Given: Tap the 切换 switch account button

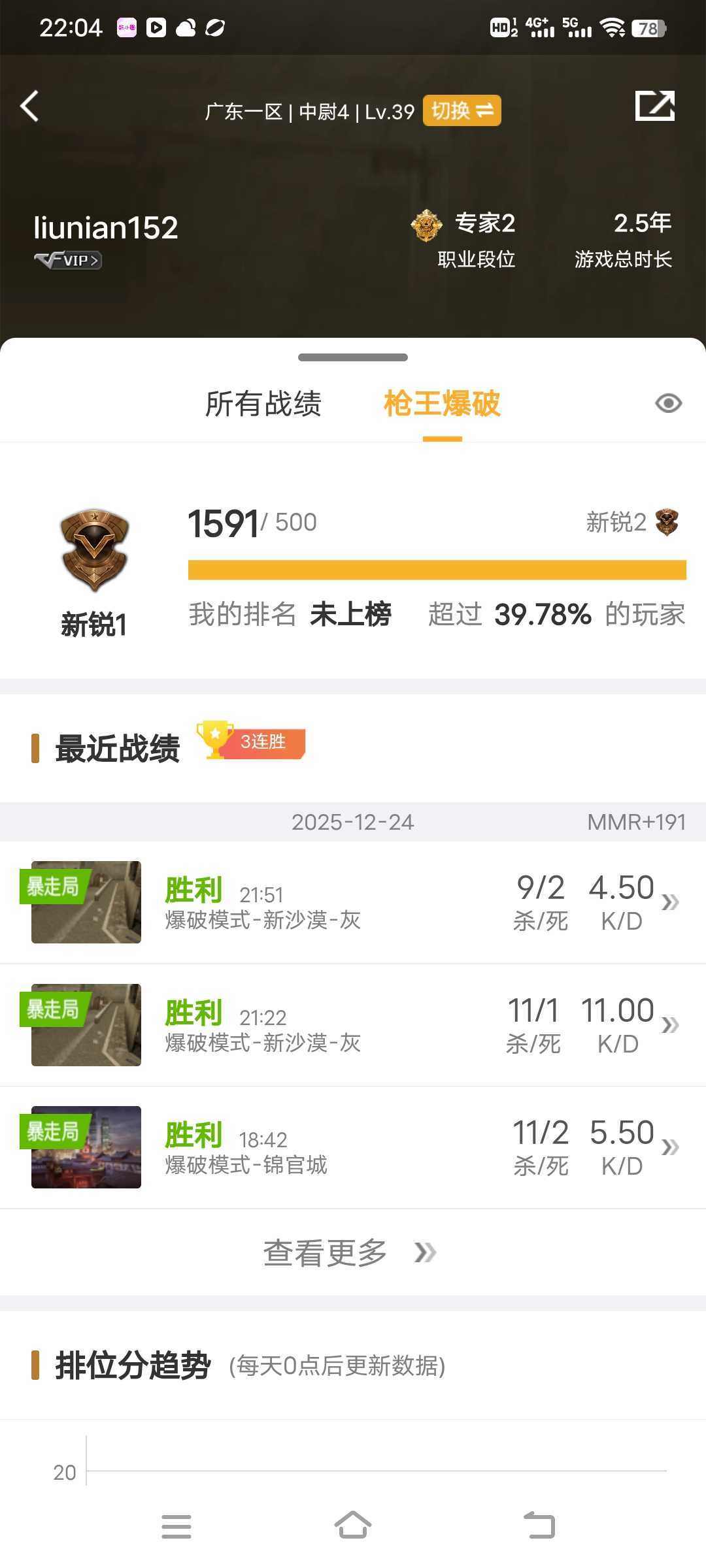Looking at the screenshot, I should click(x=462, y=110).
